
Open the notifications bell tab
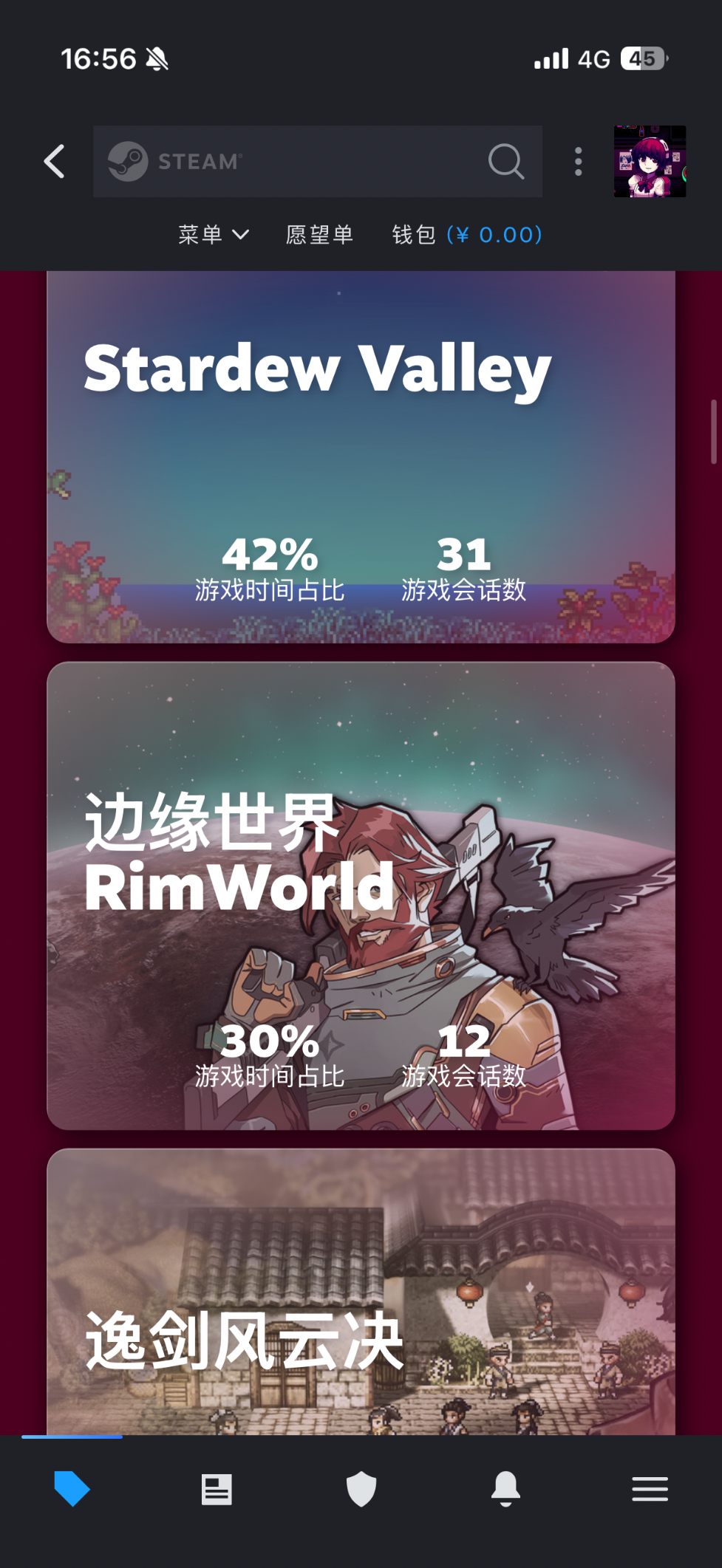pos(505,1489)
